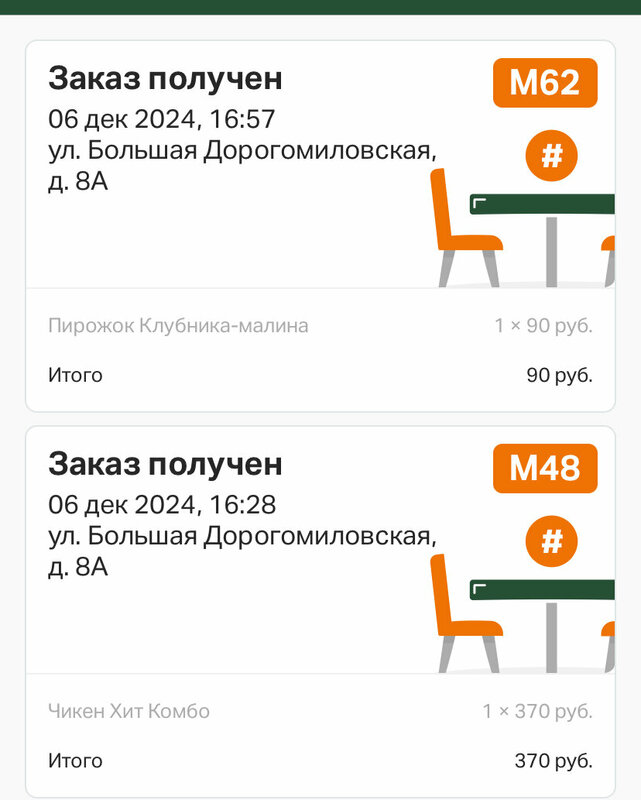Open order M48 with Чикен Хит Комбо

[x=320, y=610]
